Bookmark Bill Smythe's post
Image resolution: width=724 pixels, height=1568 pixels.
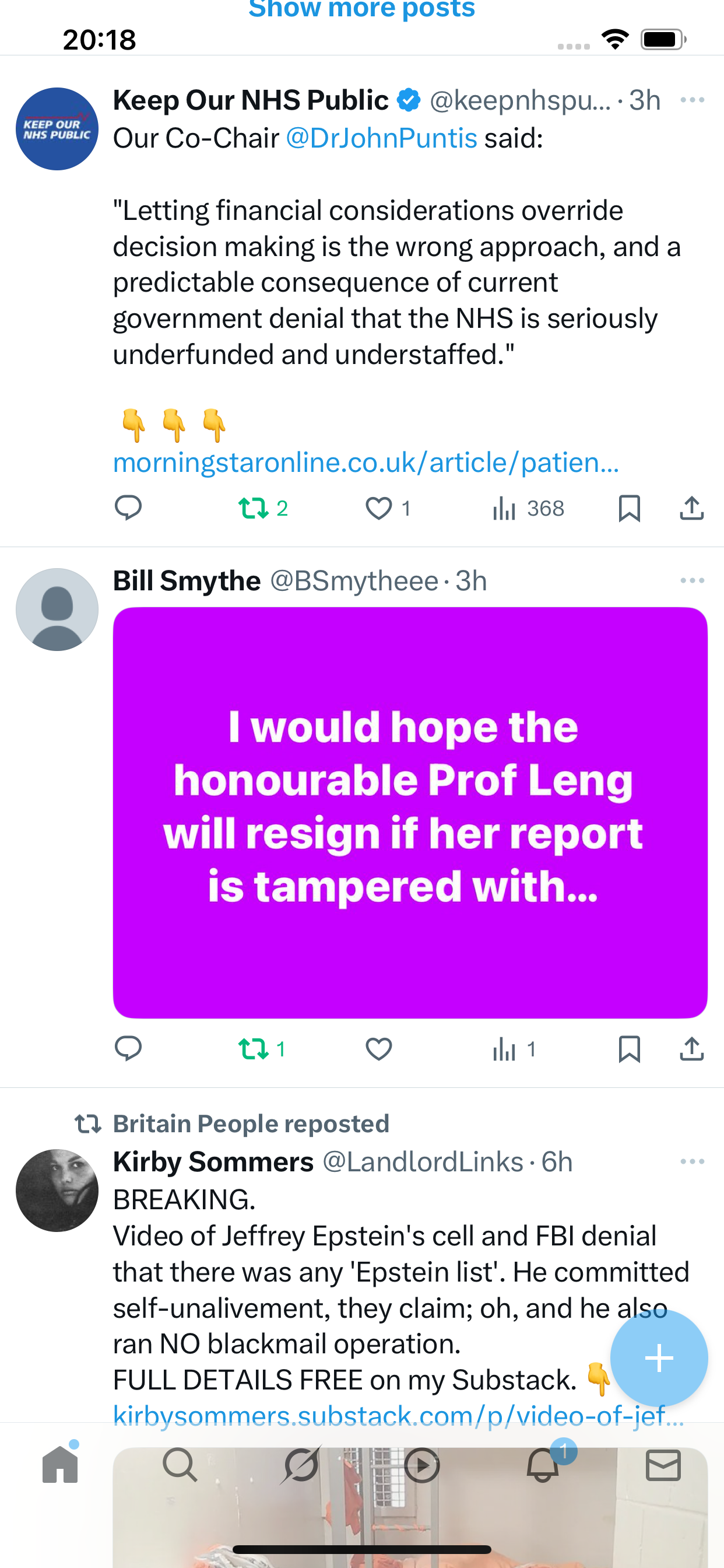[x=629, y=1049]
